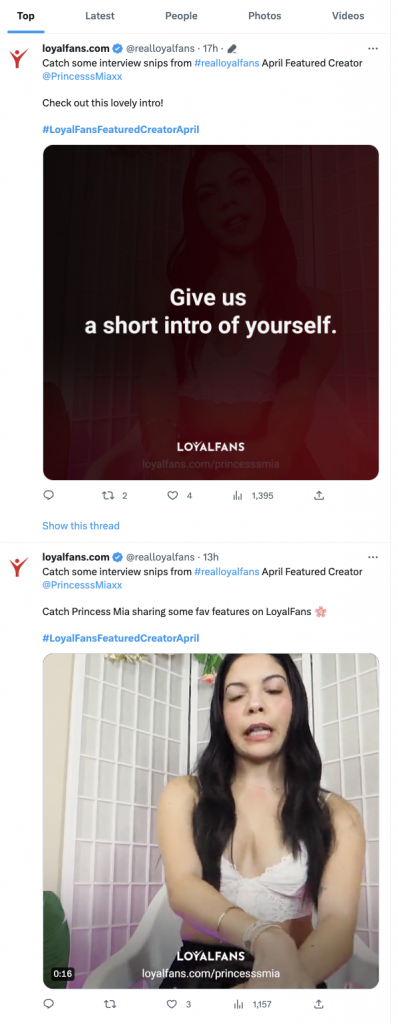View analytics of the 17h post with 1,395 views

click(x=253, y=496)
